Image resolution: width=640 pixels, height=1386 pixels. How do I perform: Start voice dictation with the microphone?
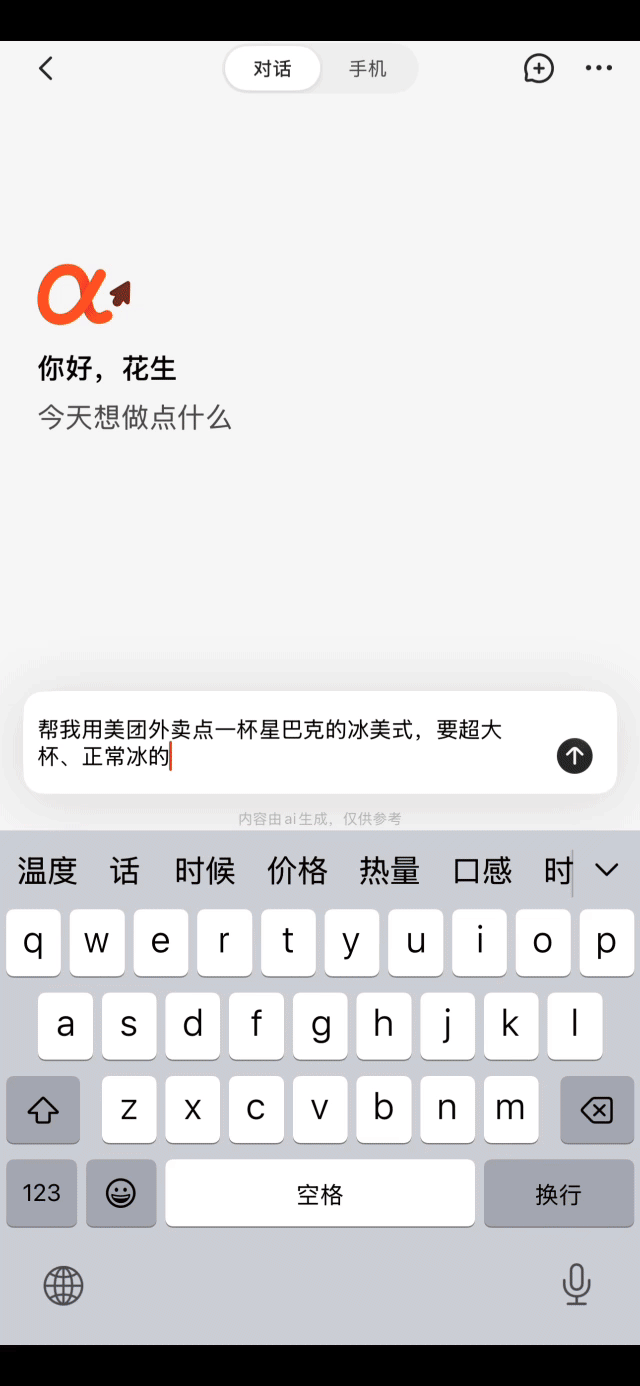click(576, 1285)
